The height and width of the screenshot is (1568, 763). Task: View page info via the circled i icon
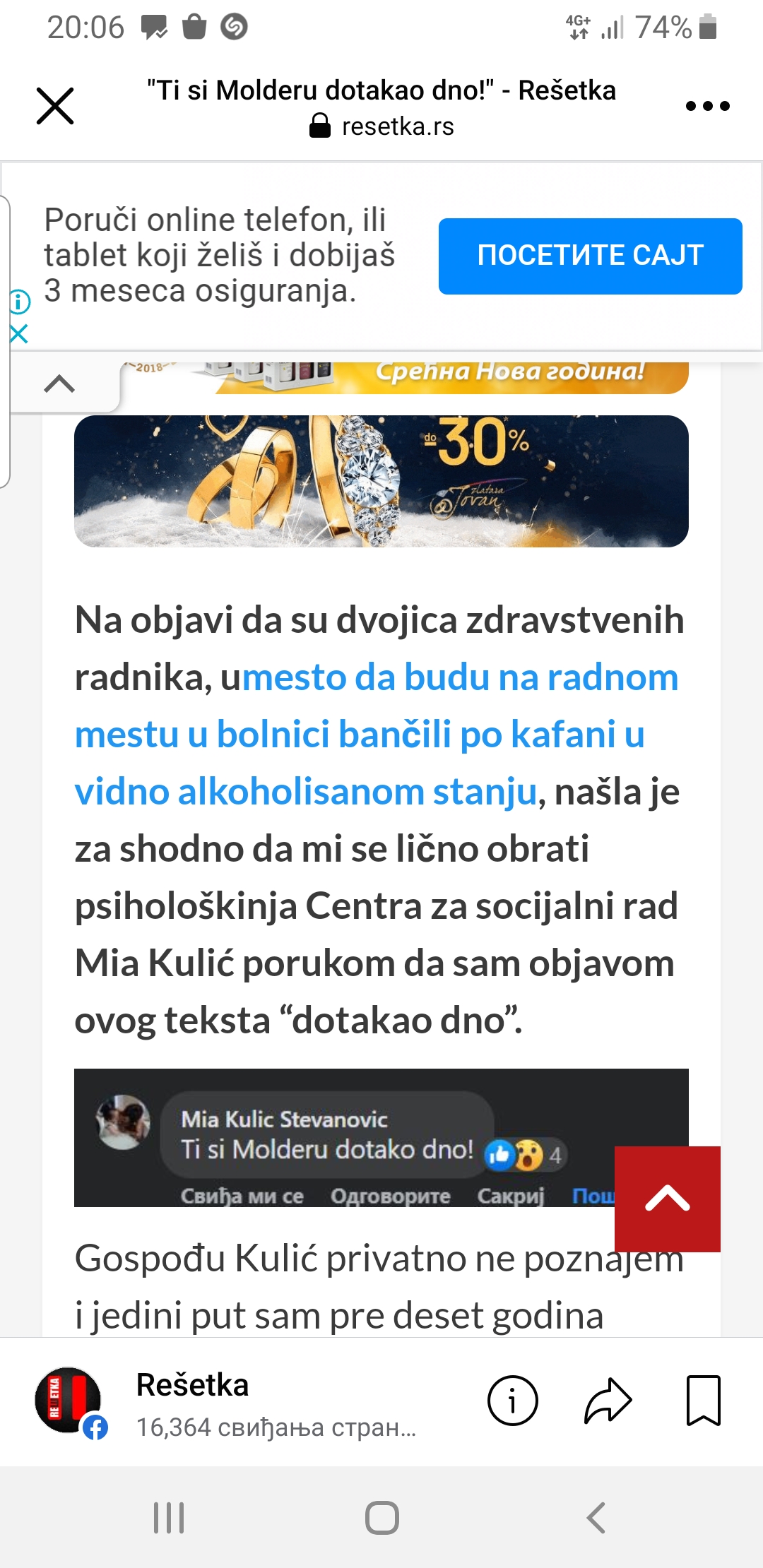pos(512,1401)
